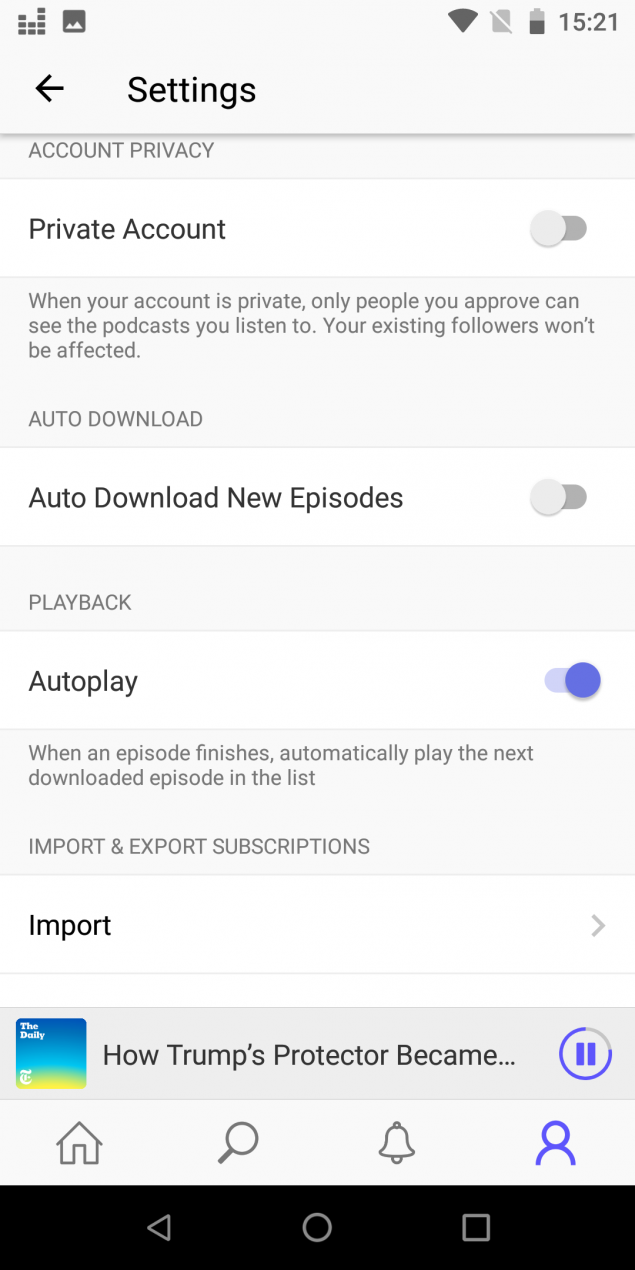Go back from Settings
635x1270 pixels.
click(x=49, y=89)
